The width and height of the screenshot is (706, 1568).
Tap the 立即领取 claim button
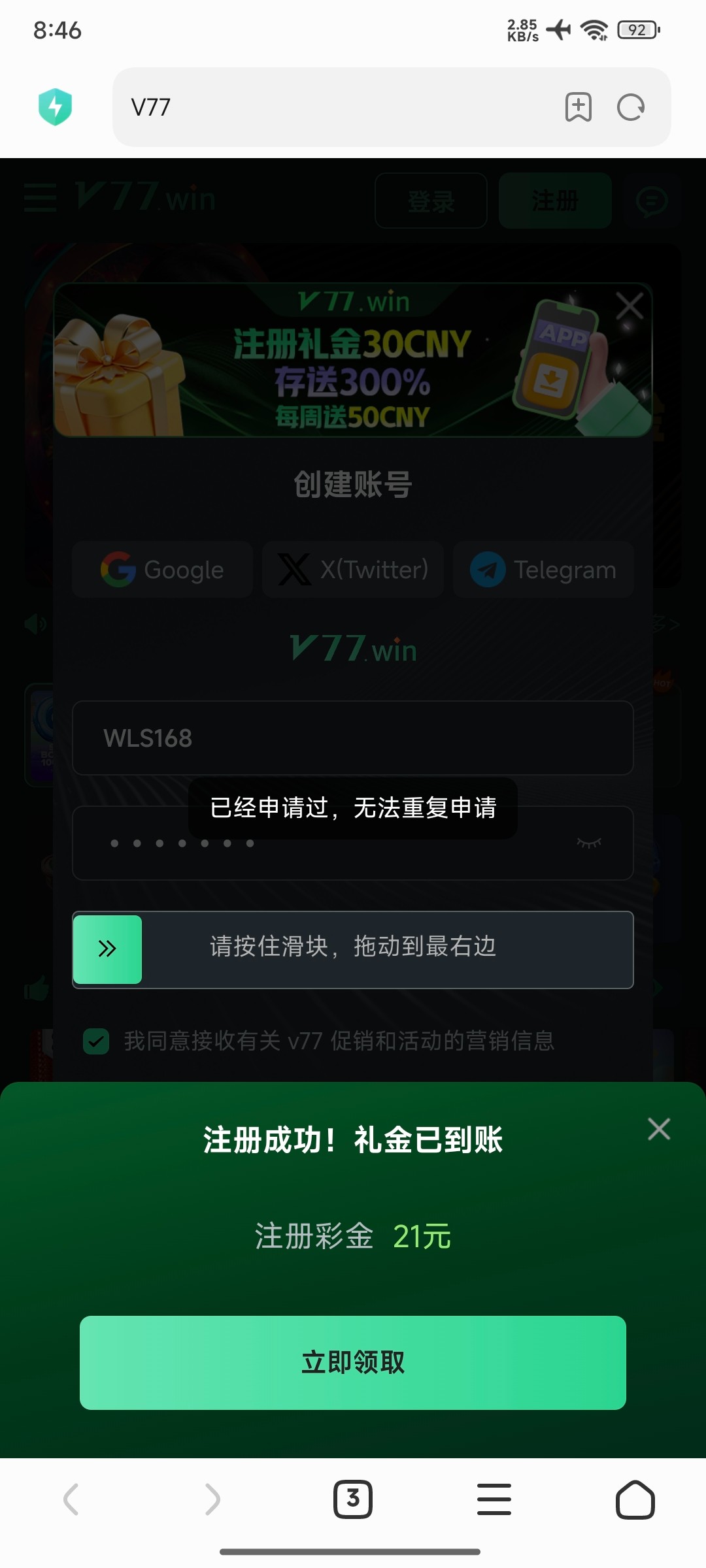[x=353, y=1362]
